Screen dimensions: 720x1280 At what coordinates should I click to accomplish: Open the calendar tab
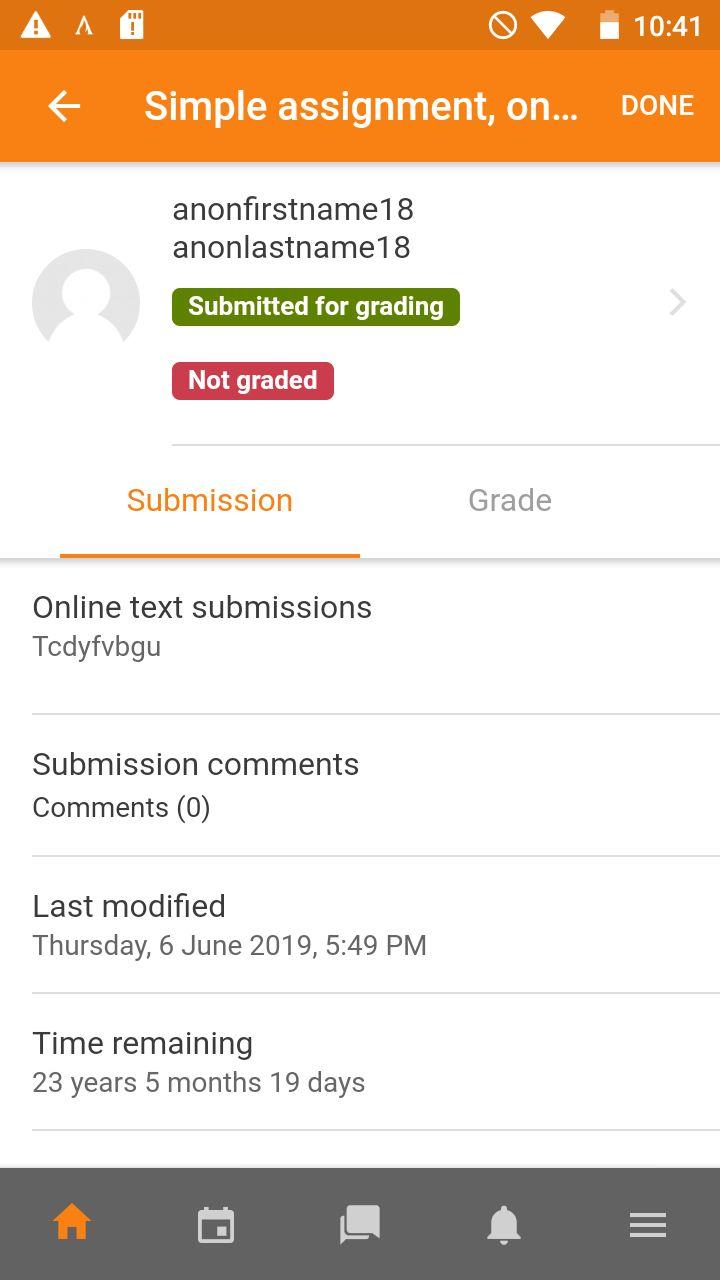tap(216, 1224)
